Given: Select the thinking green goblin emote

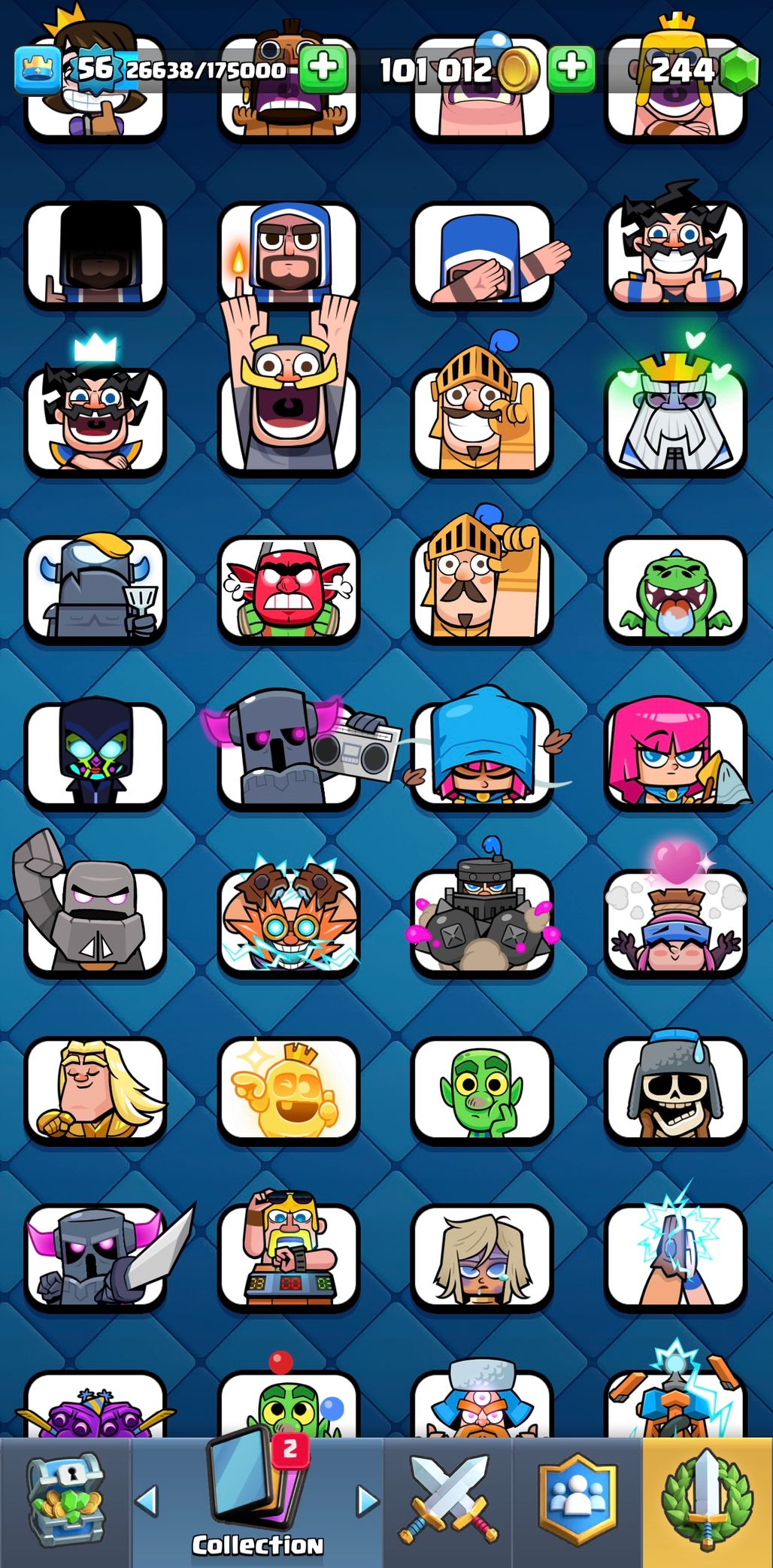Looking at the screenshot, I should 481,1089.
